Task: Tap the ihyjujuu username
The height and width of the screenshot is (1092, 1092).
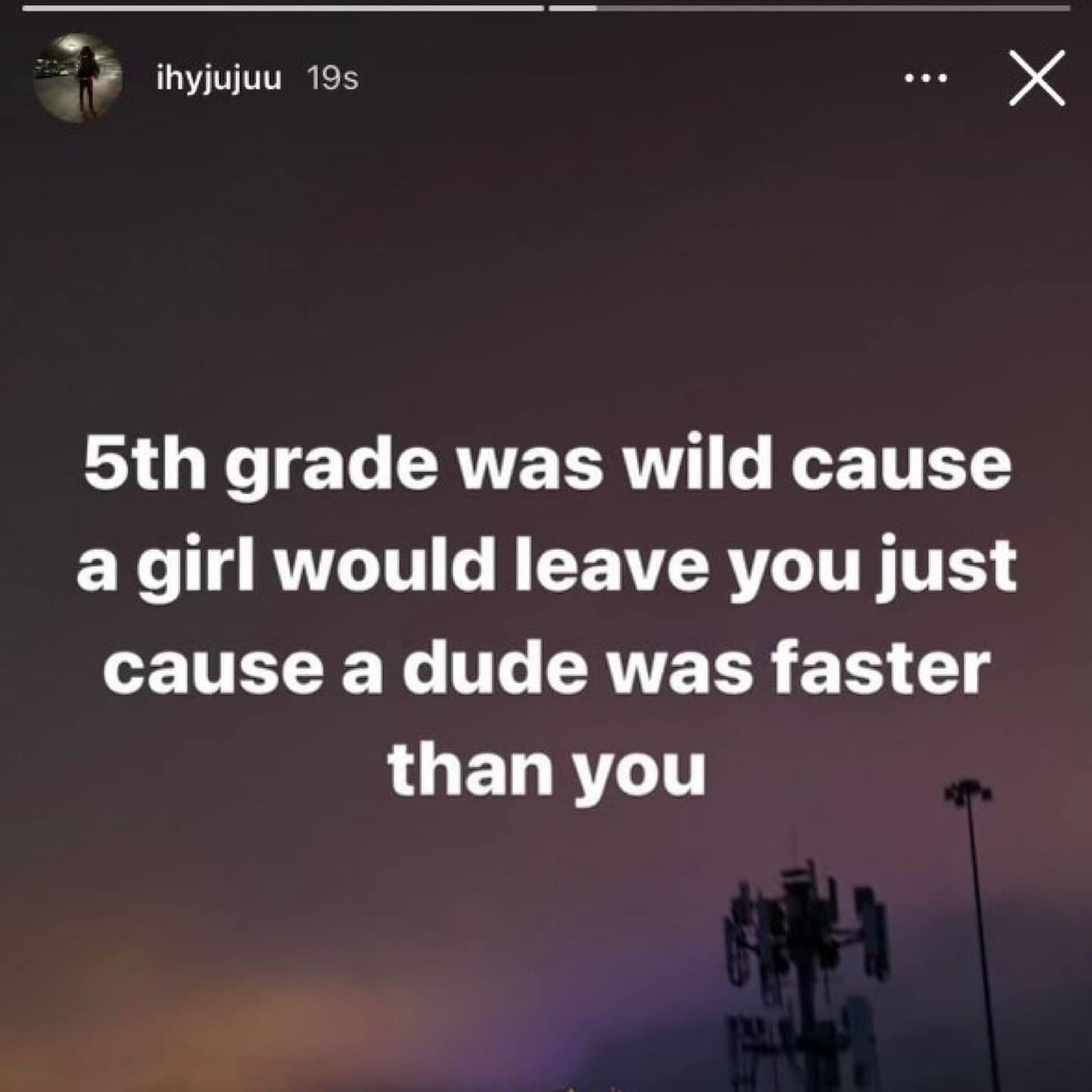Action: click(x=218, y=79)
